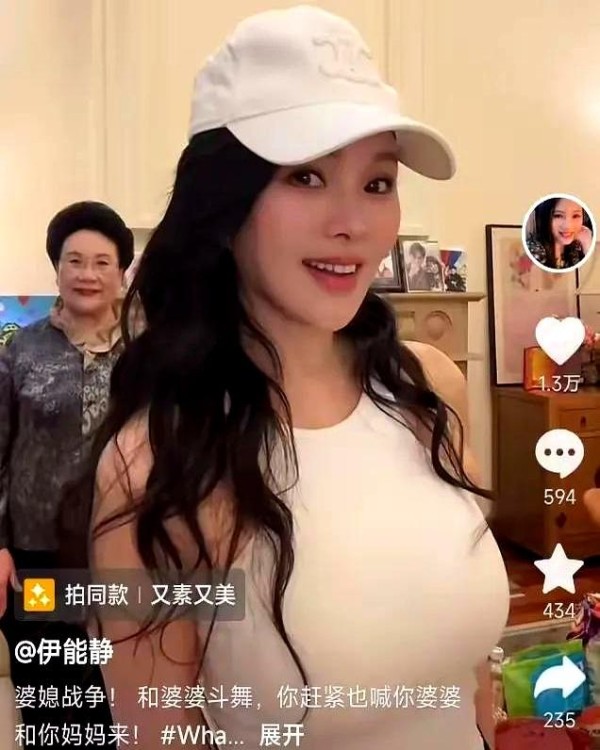
Task: Tap the 拍同款 又素又美 effect chip
Action: point(130,595)
